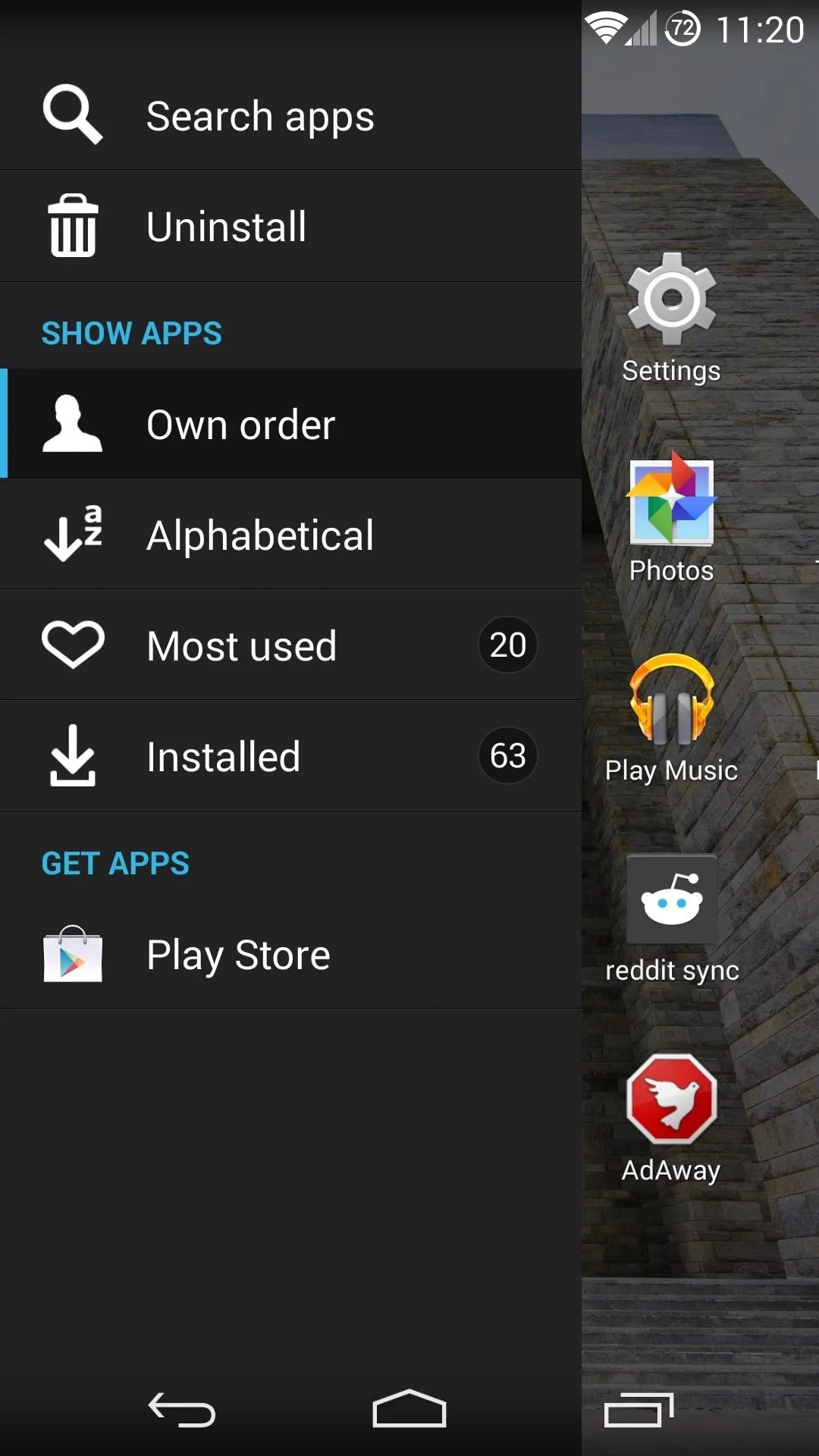This screenshot has width=819, height=1456.
Task: Show Installed apps list
Action: pos(290,756)
